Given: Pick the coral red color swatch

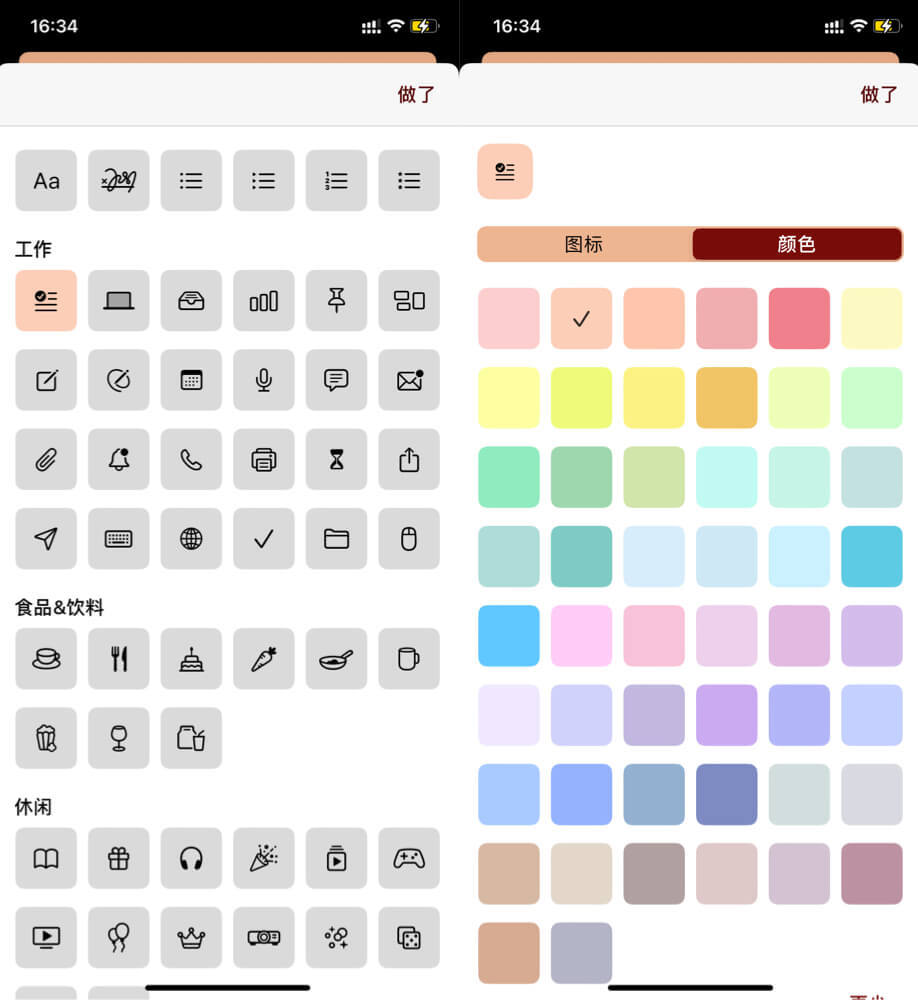Looking at the screenshot, I should [x=799, y=319].
